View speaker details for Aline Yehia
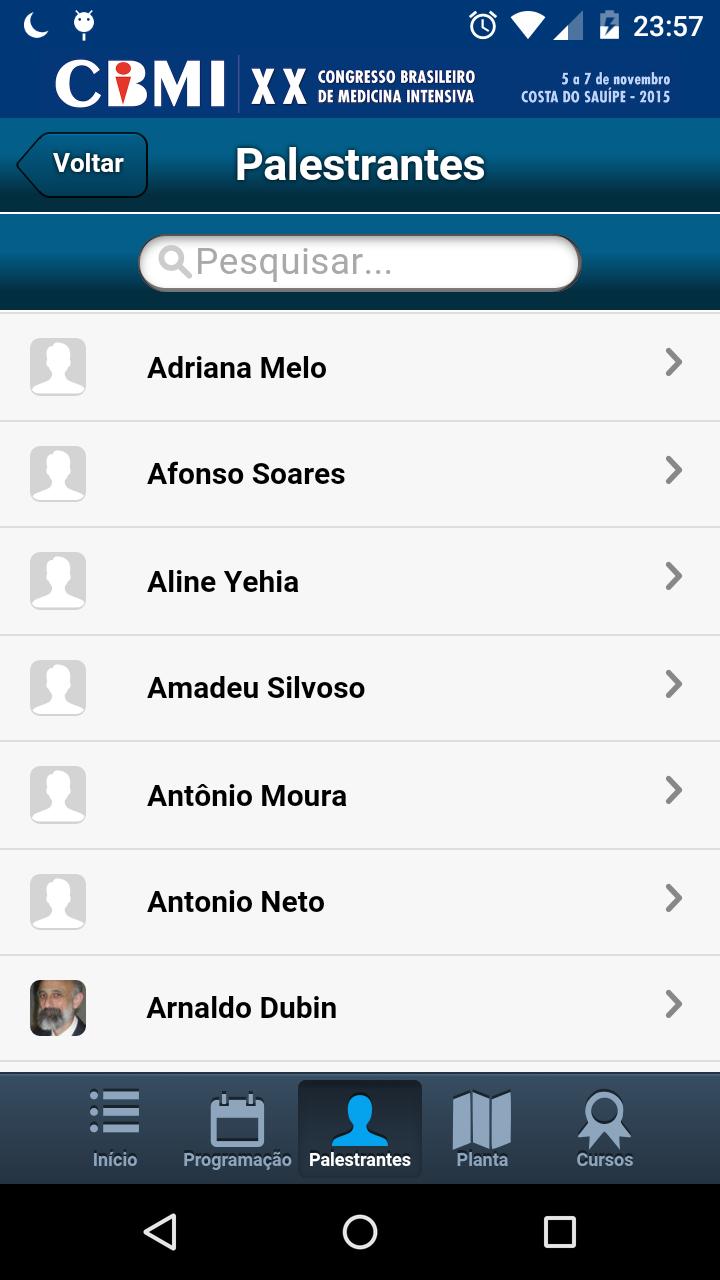 (360, 581)
